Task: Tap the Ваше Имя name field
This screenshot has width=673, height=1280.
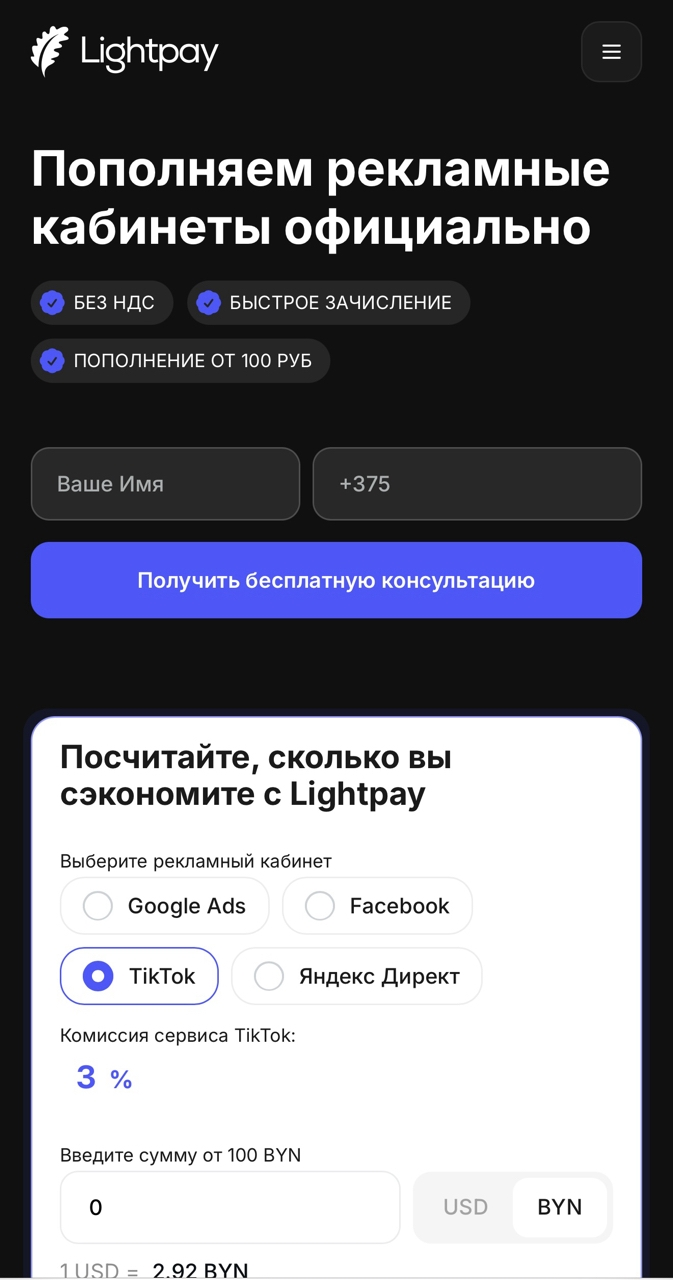Action: tap(165, 484)
